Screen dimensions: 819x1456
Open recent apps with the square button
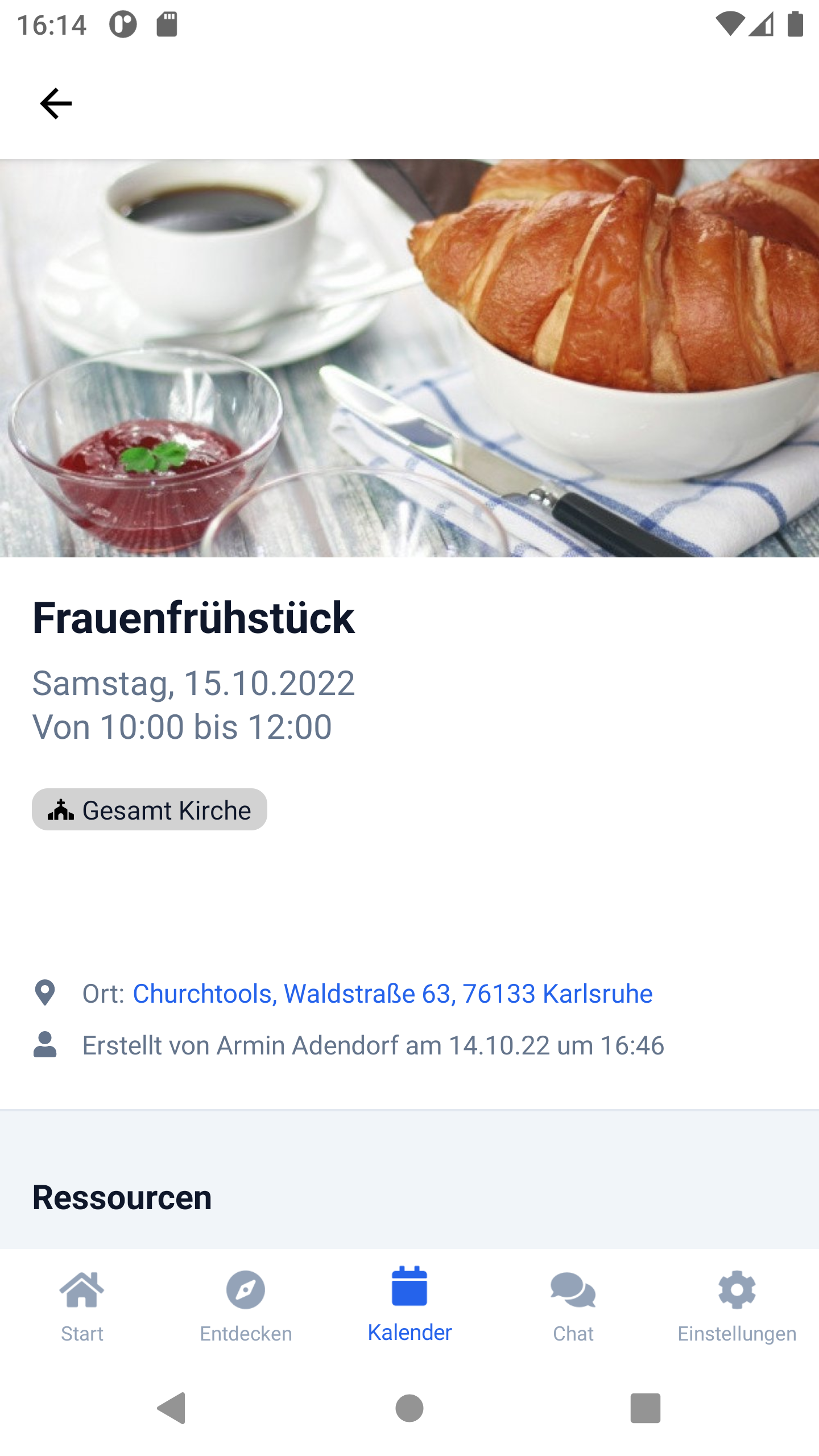click(x=646, y=1408)
